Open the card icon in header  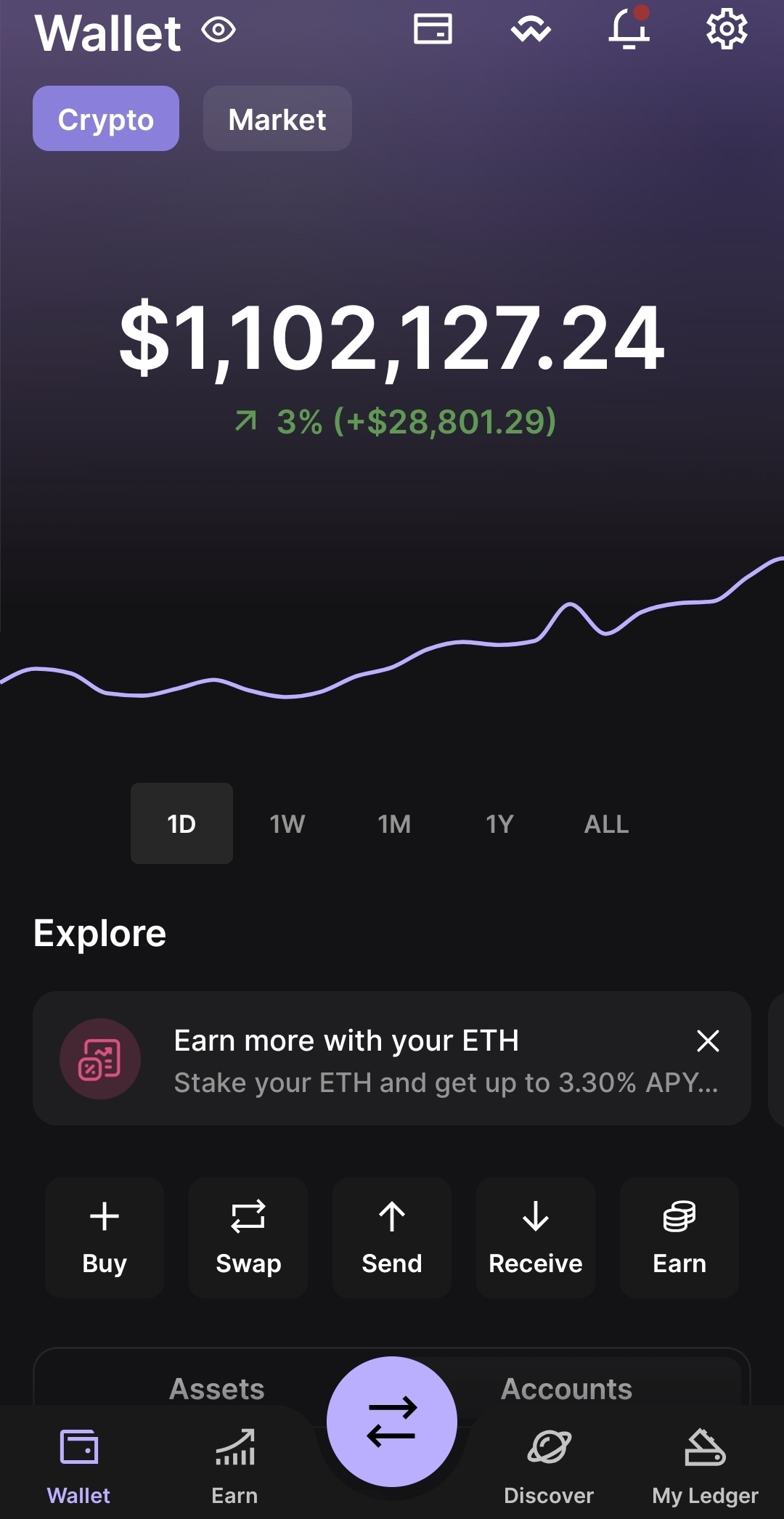tap(433, 29)
